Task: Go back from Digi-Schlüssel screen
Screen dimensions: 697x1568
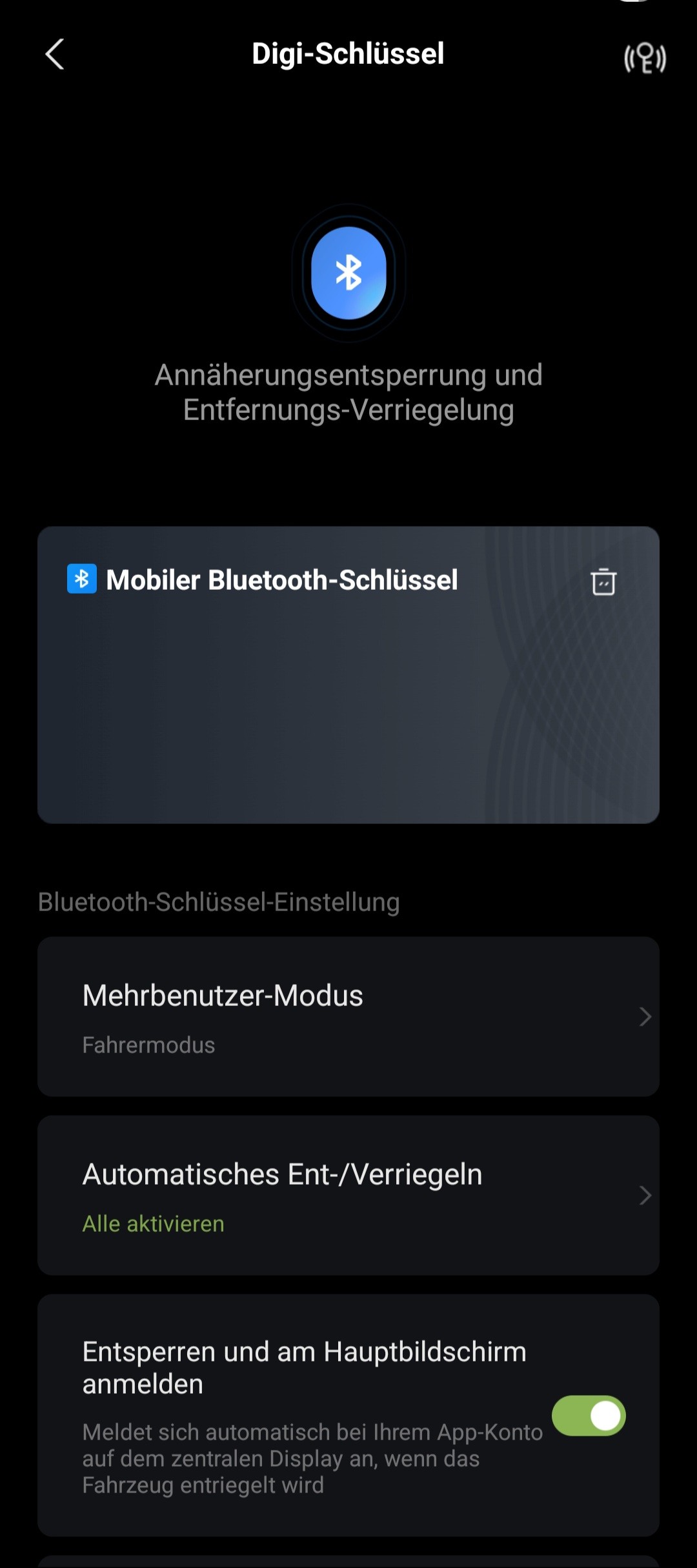Action: click(x=55, y=54)
